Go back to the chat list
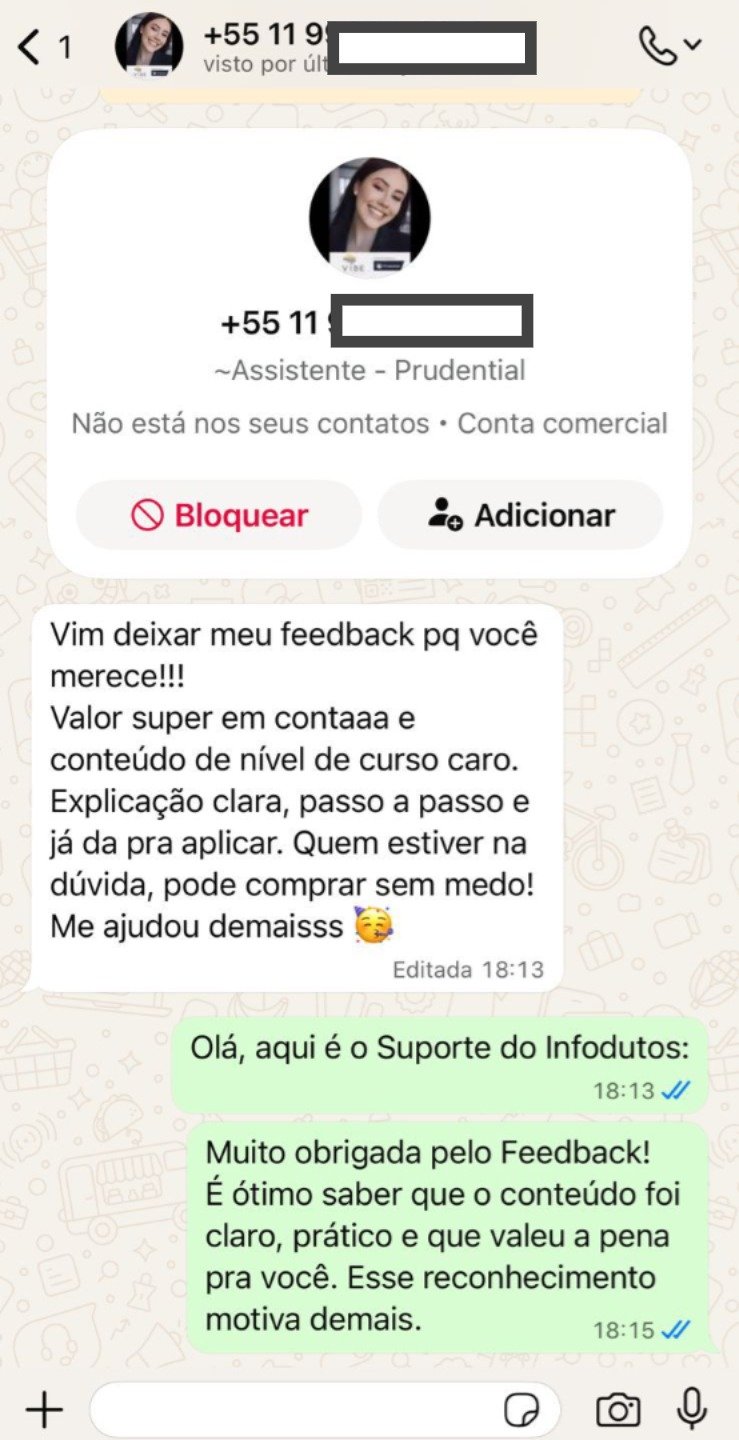Screen dimensions: 739x1440 30,47
